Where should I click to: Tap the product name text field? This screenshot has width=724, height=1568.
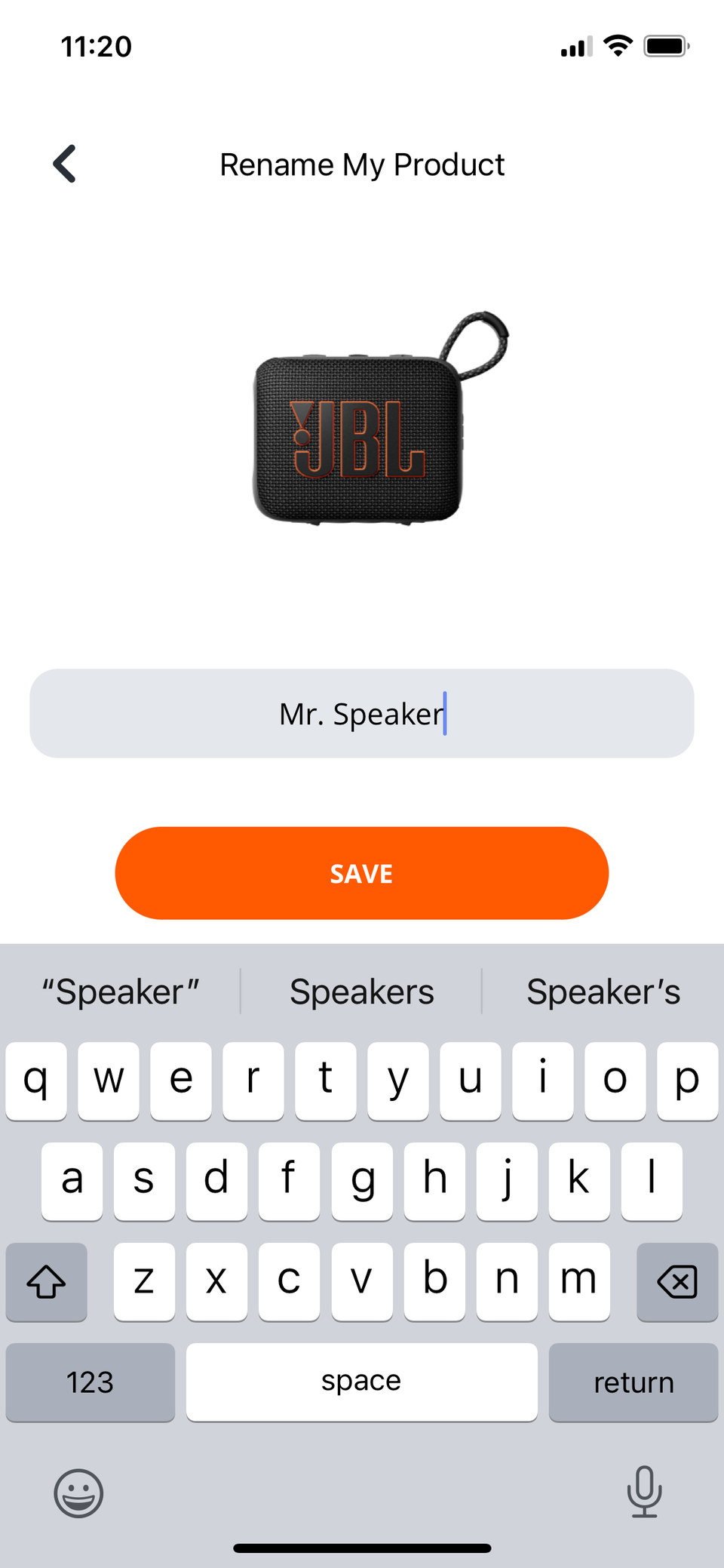362,713
